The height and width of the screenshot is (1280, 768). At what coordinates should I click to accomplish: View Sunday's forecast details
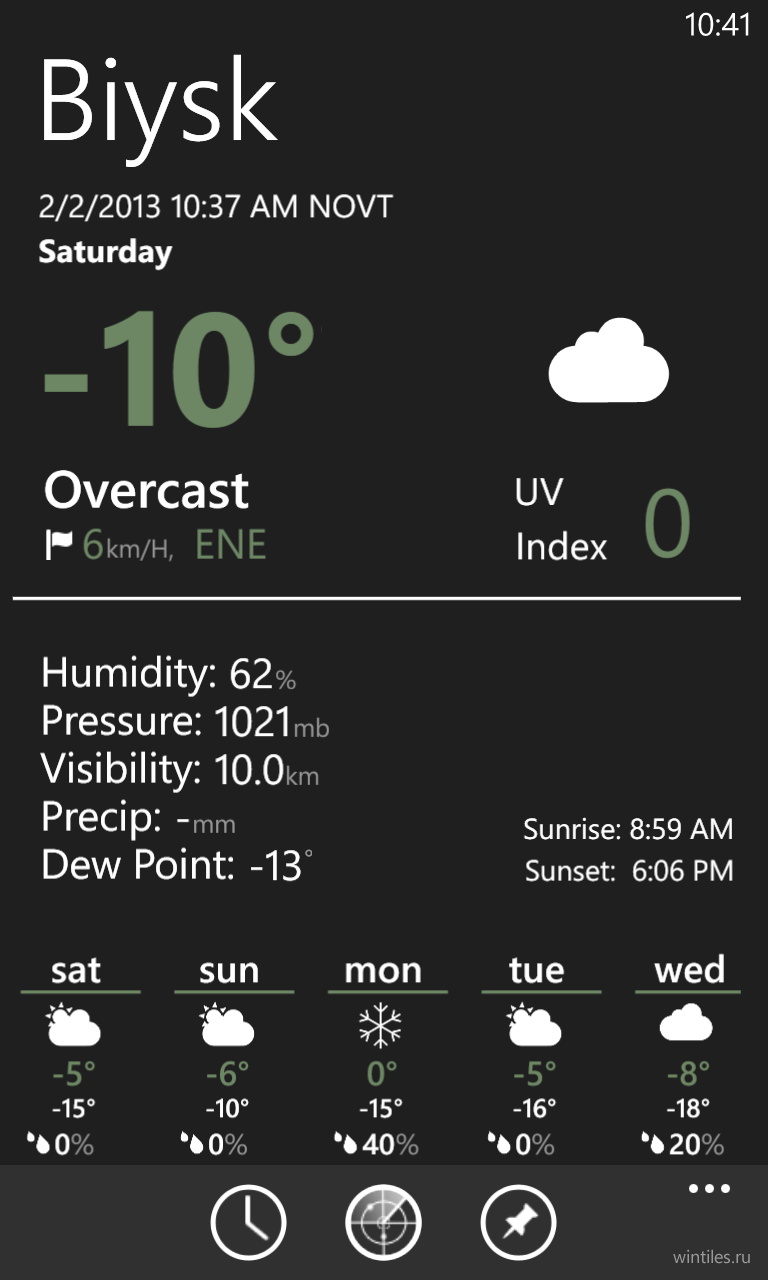tap(230, 1056)
